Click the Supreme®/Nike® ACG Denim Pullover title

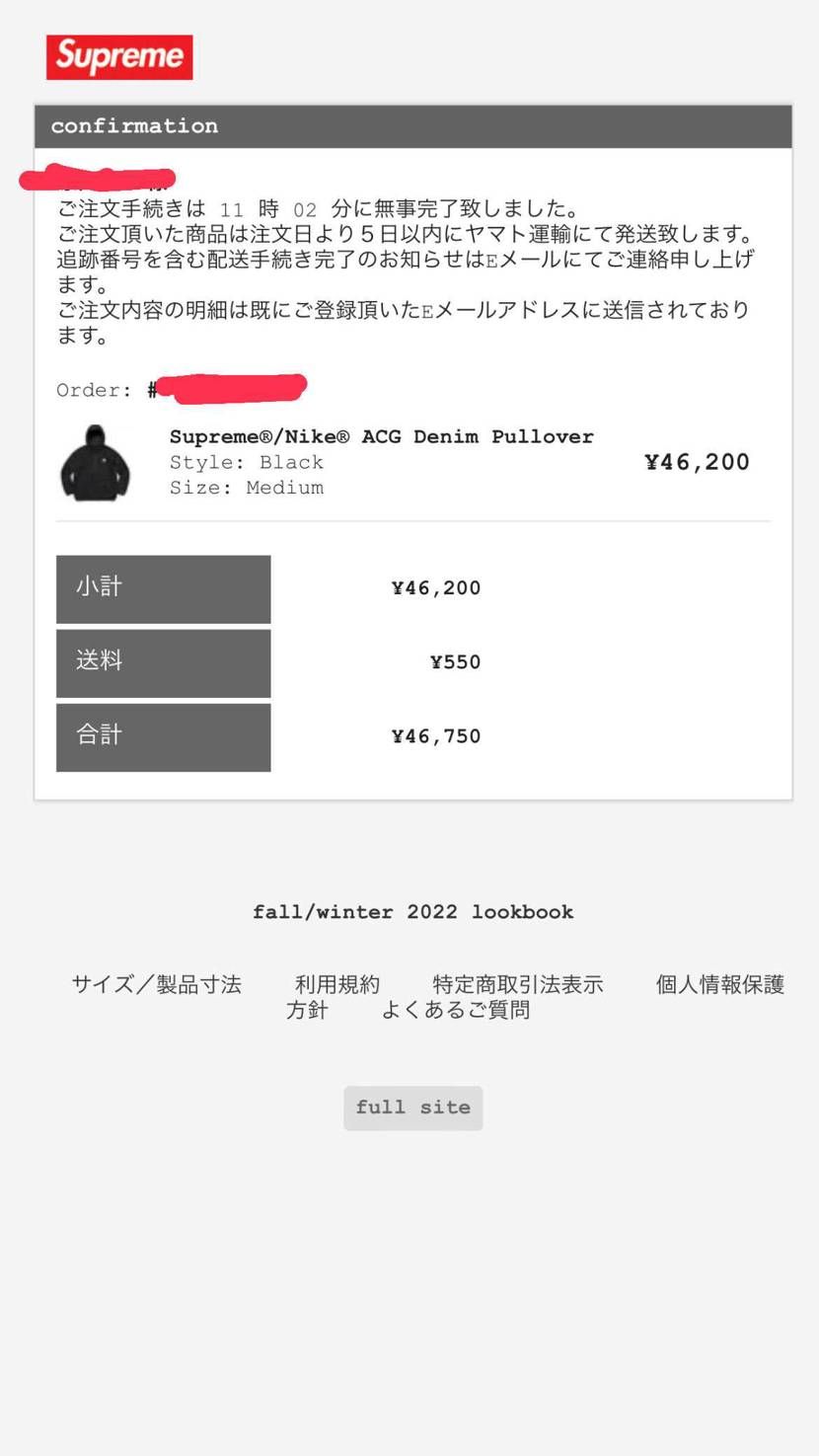381,436
